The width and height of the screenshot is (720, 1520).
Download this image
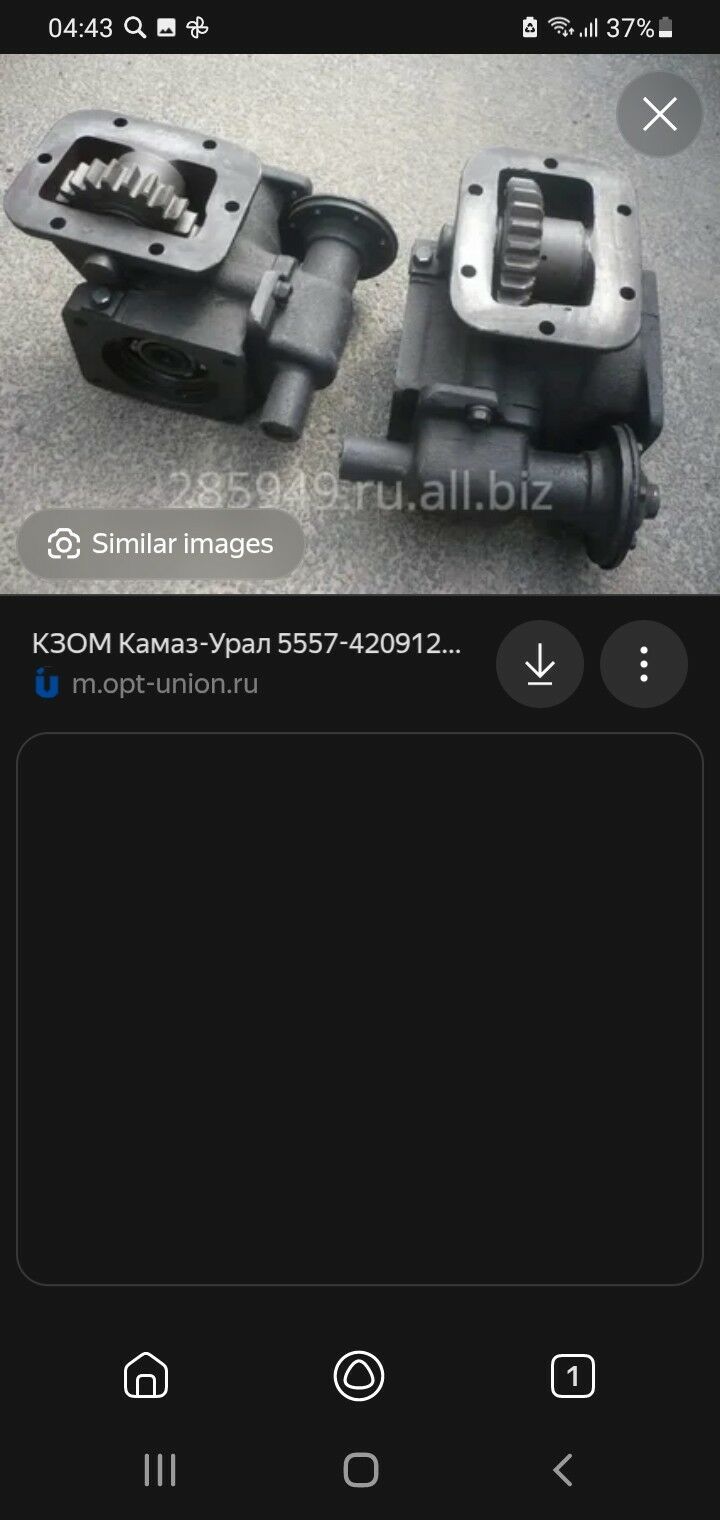(x=540, y=664)
